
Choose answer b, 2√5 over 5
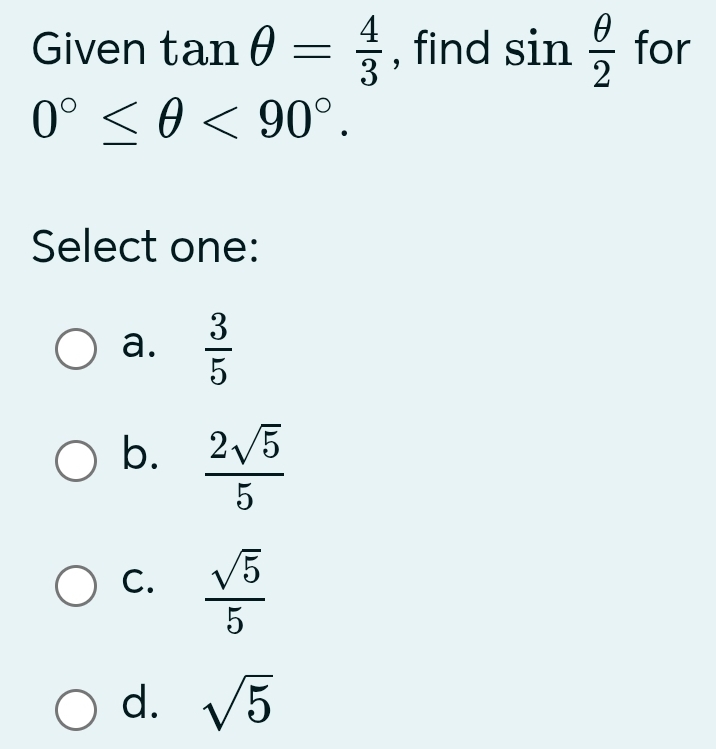click(x=76, y=460)
